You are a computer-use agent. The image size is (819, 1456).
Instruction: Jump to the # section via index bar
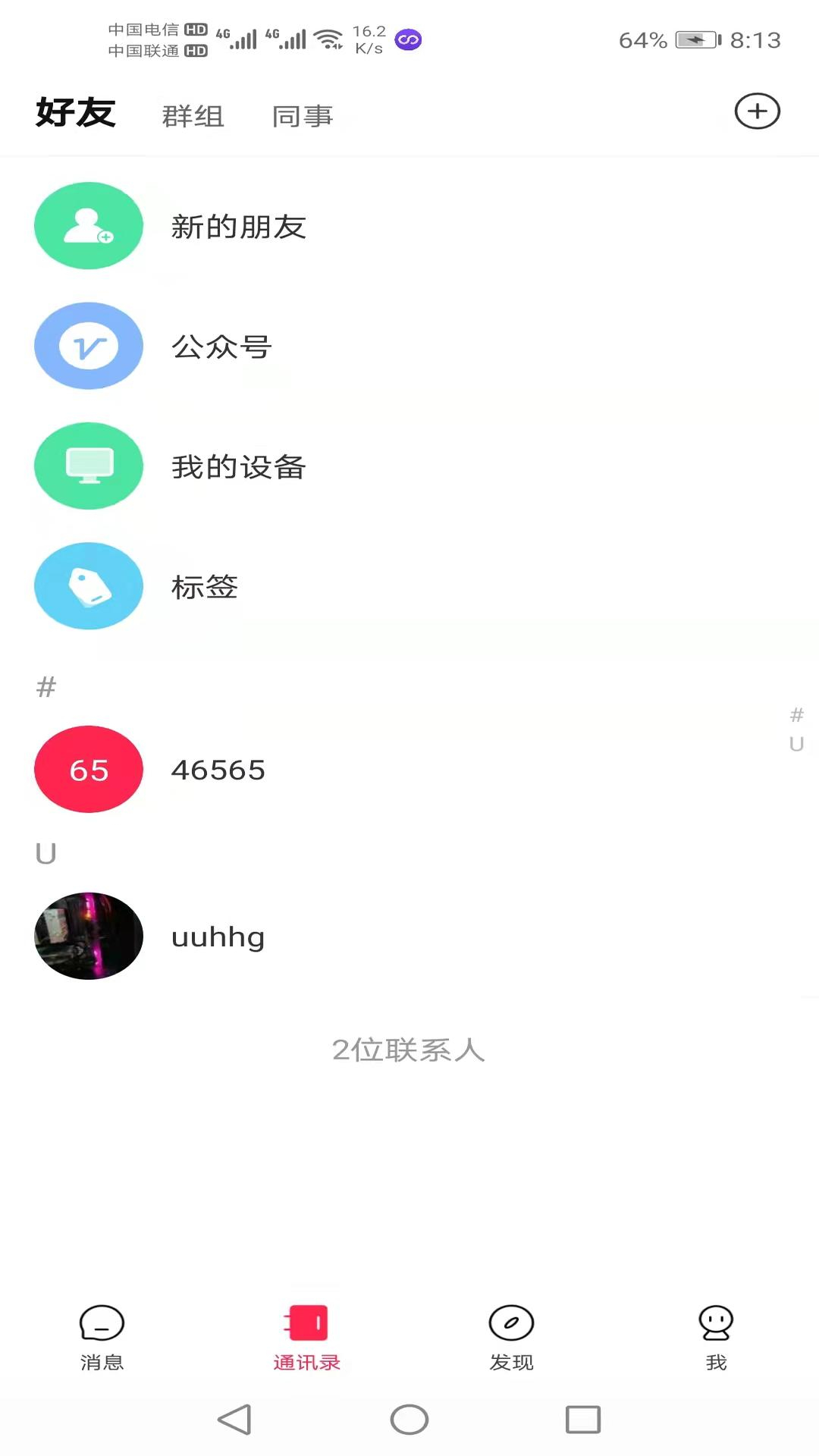[x=795, y=714]
